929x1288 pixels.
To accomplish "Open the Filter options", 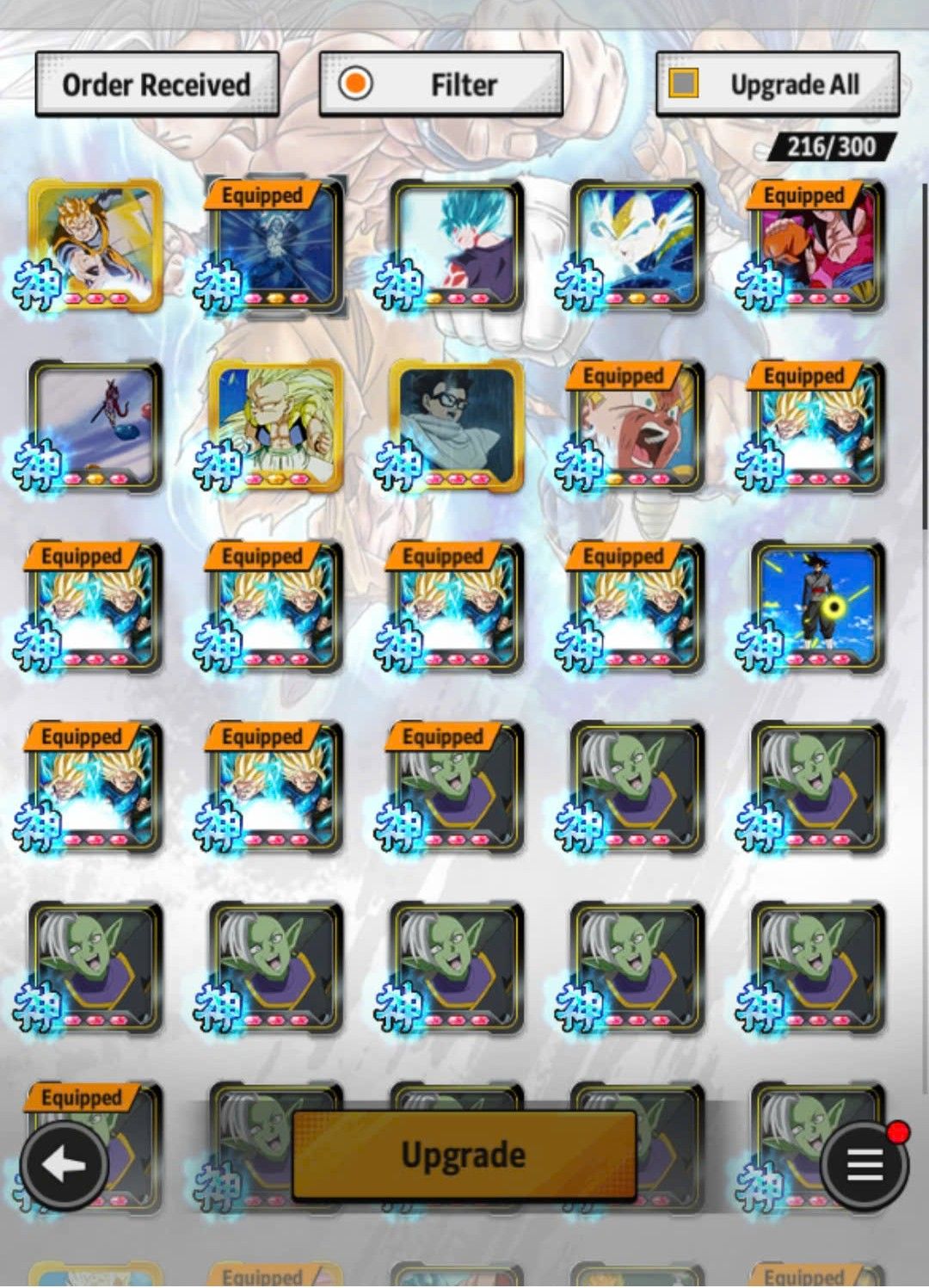I will 440,84.
